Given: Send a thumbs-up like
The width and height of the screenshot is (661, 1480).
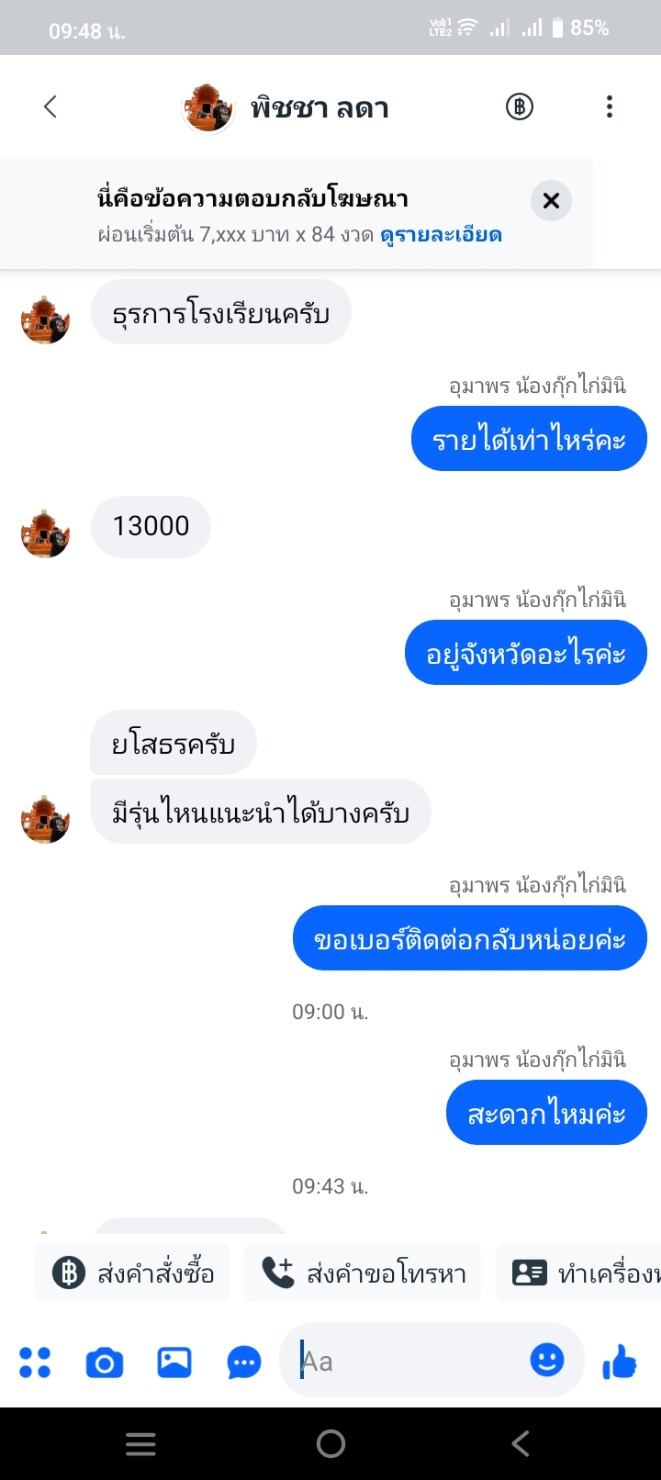Looking at the screenshot, I should click(620, 1361).
